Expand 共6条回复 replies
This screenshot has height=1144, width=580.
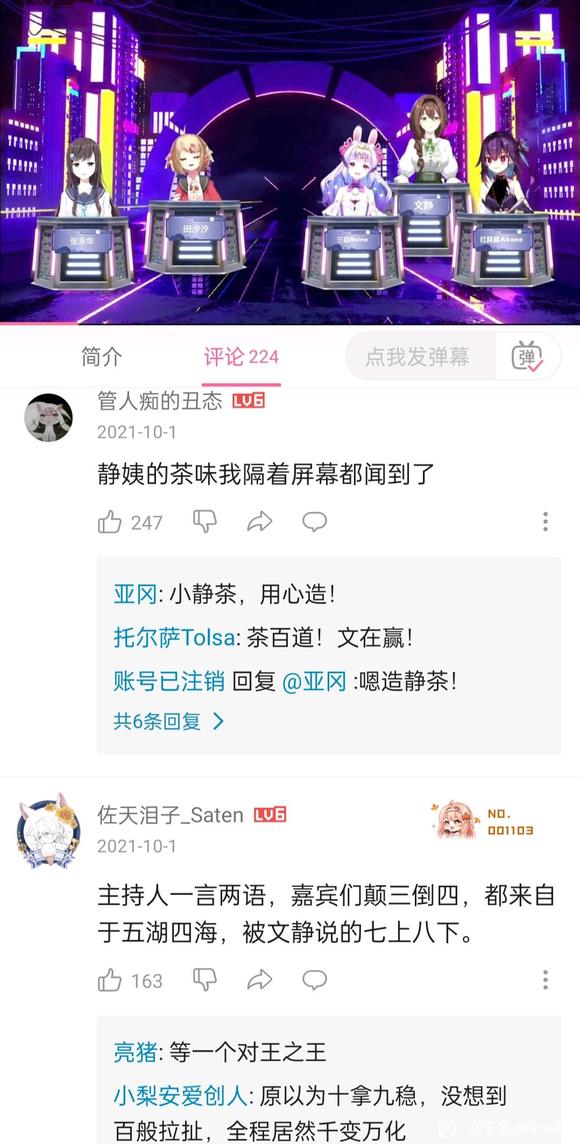point(169,722)
